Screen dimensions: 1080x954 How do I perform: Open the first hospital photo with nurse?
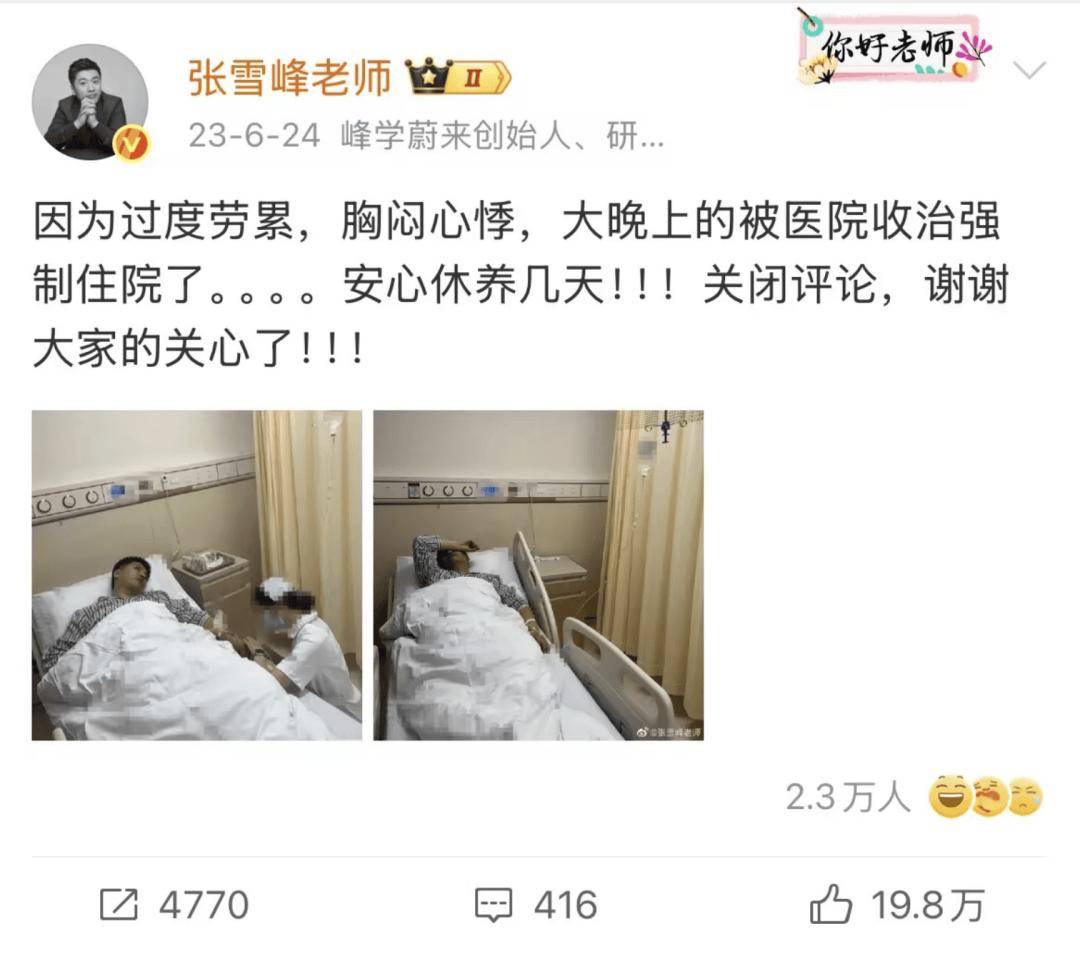pos(197,575)
